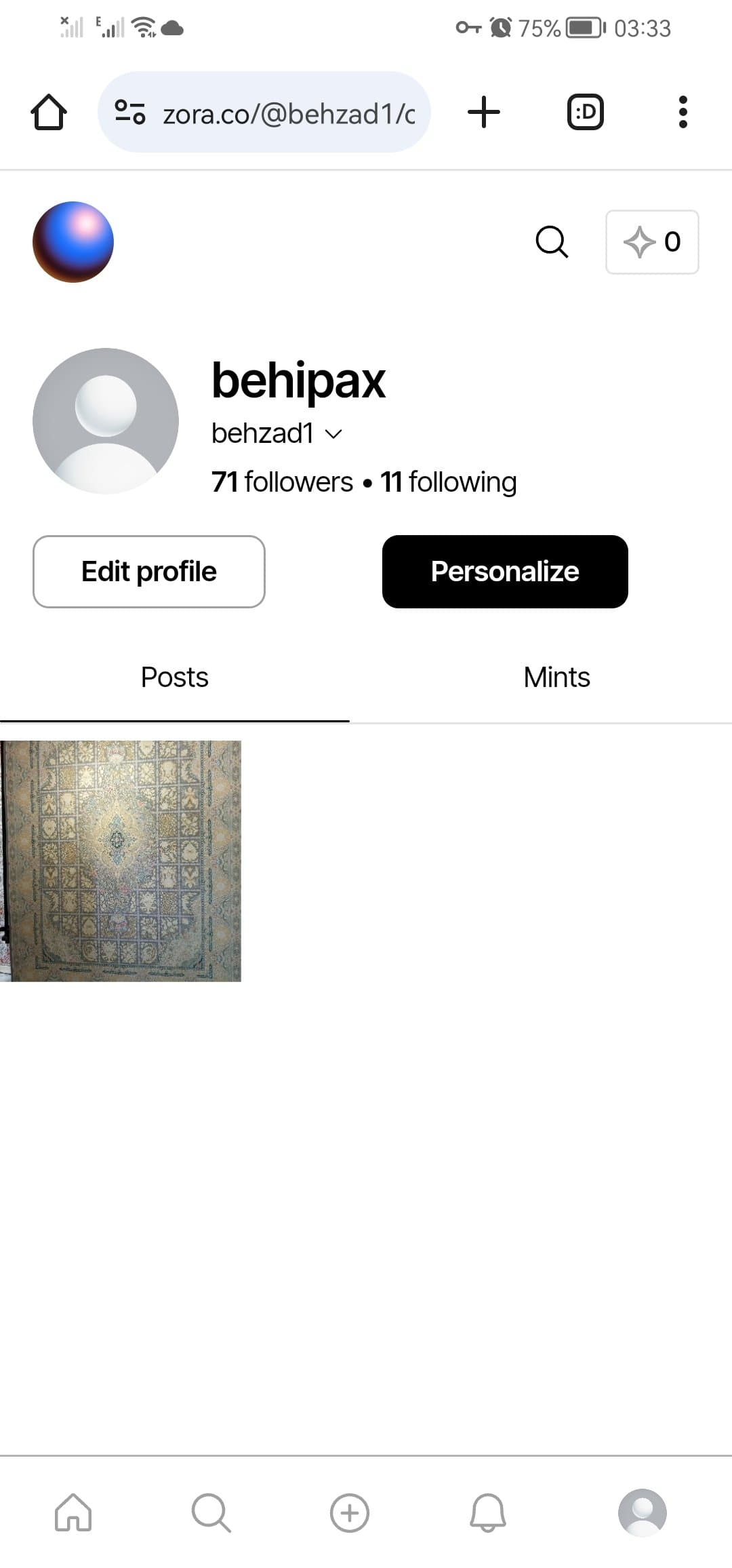Switch to the Mints tab
This screenshot has height=1568, width=732.
tap(556, 677)
